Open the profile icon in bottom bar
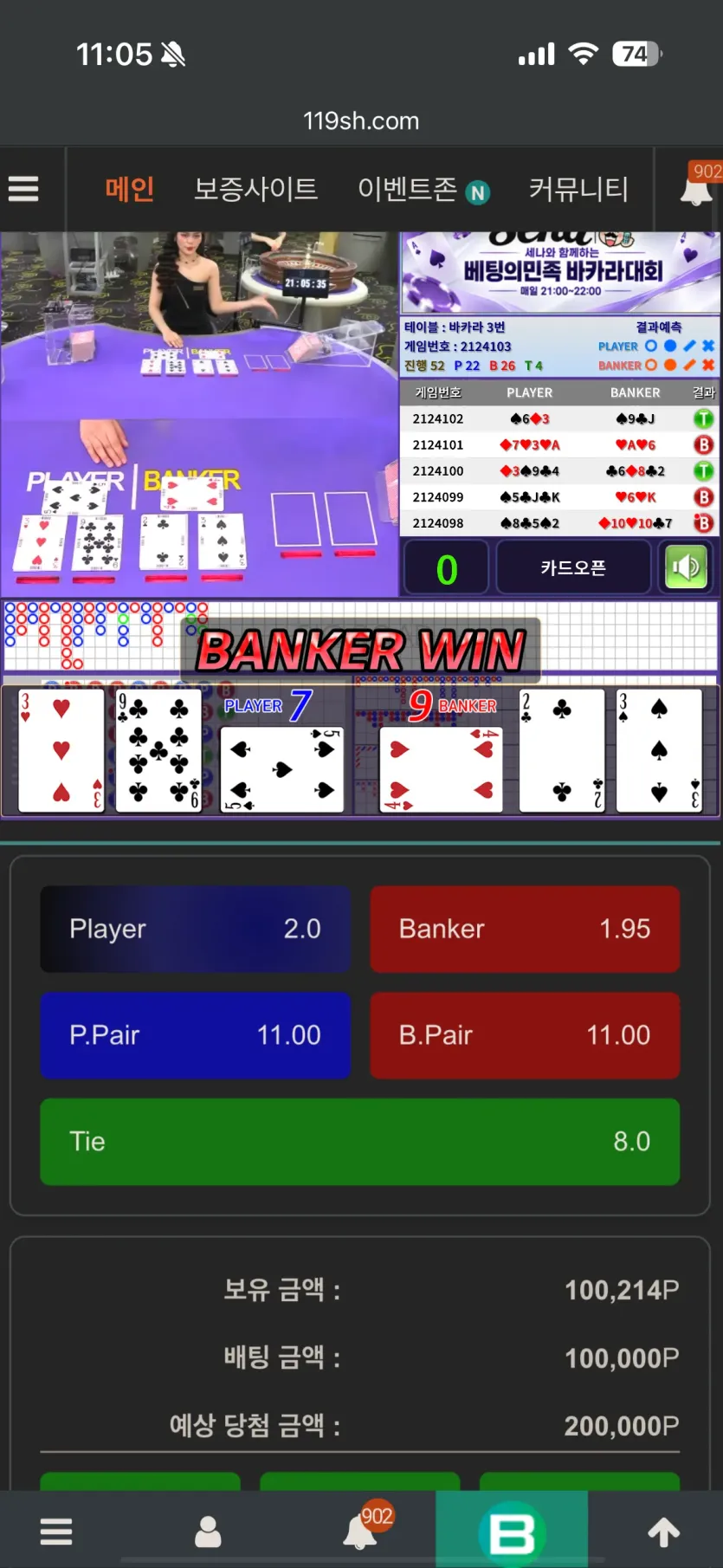 click(208, 1532)
